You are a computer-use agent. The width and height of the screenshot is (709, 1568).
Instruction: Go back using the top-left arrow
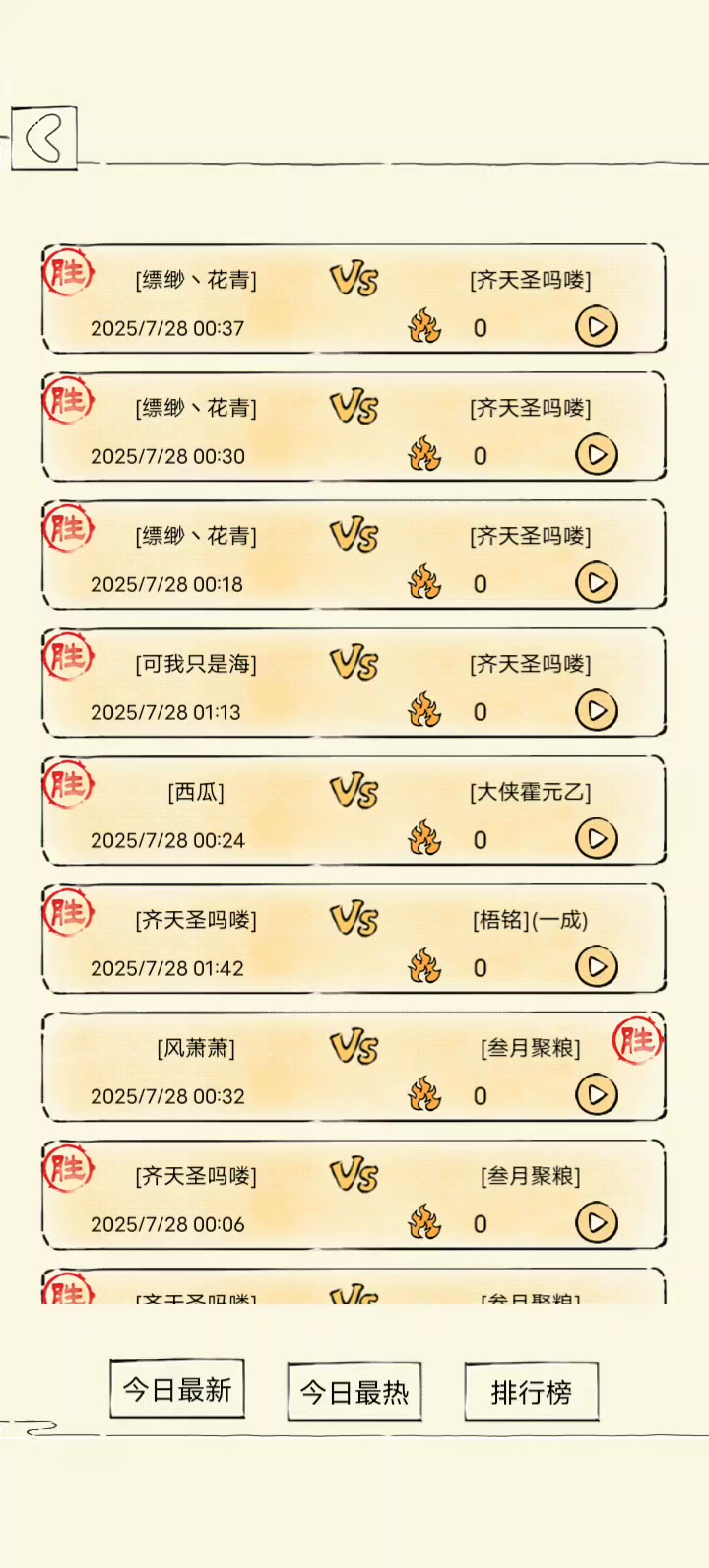coord(44,138)
